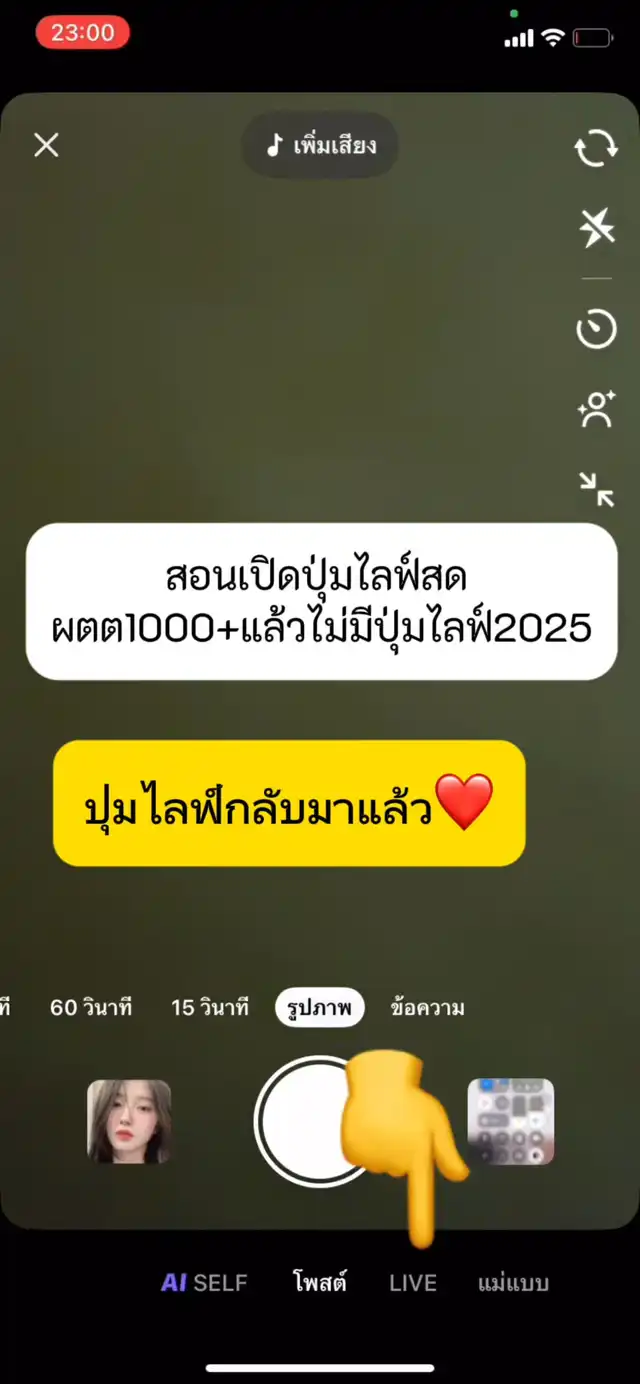Flip the camera
The height and width of the screenshot is (1384, 640).
(596, 149)
